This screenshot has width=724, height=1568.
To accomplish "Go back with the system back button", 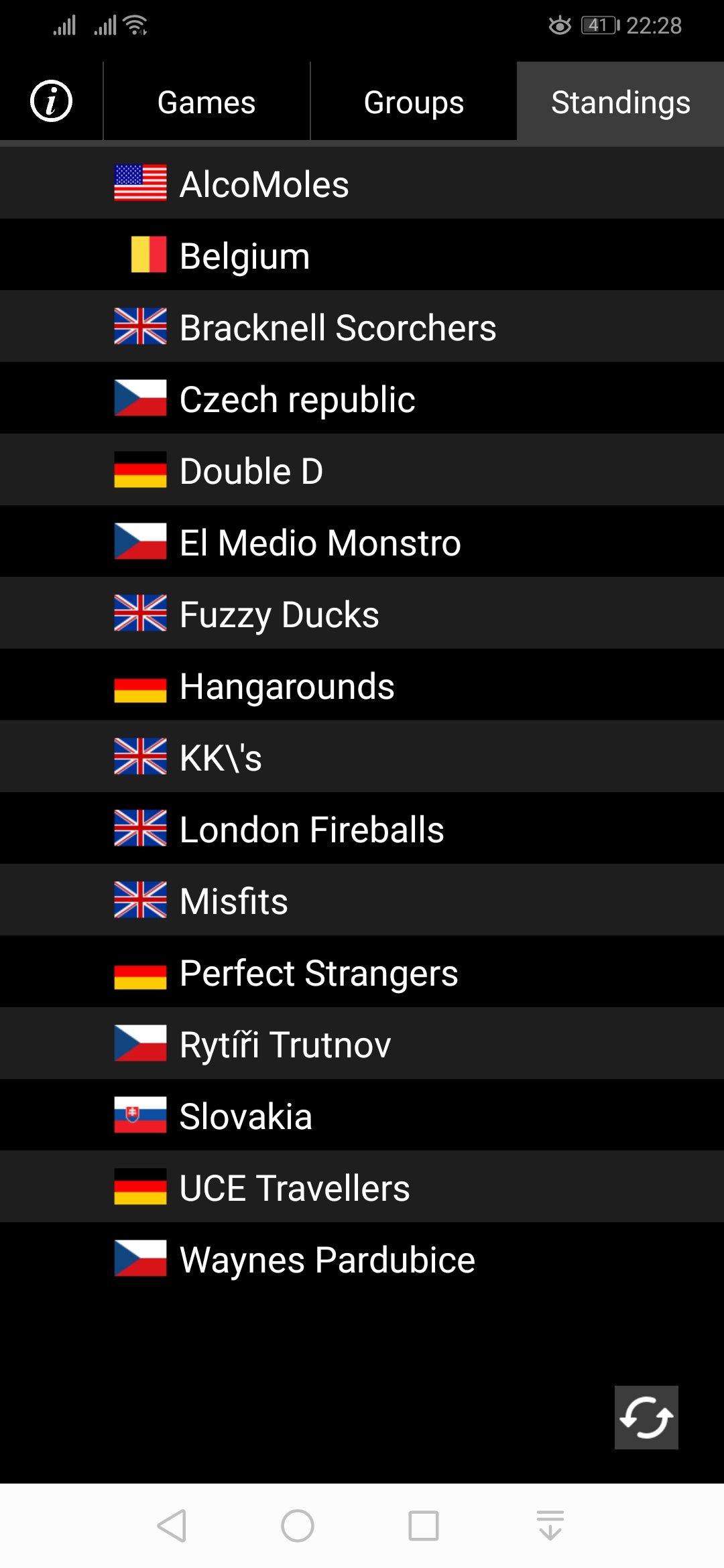I will pyautogui.click(x=172, y=1526).
